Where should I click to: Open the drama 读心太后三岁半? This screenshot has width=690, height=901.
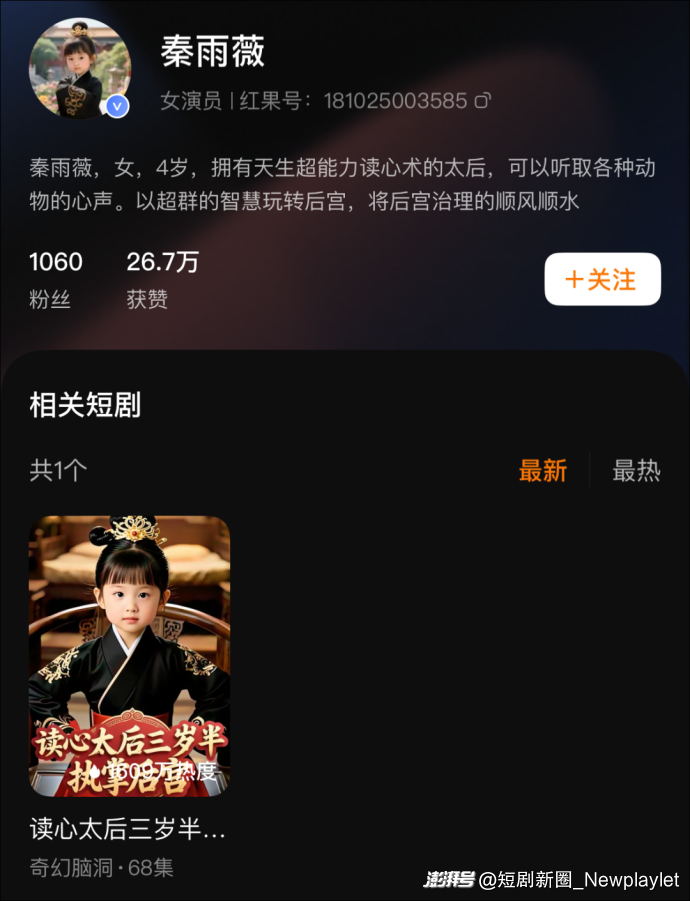[129, 656]
